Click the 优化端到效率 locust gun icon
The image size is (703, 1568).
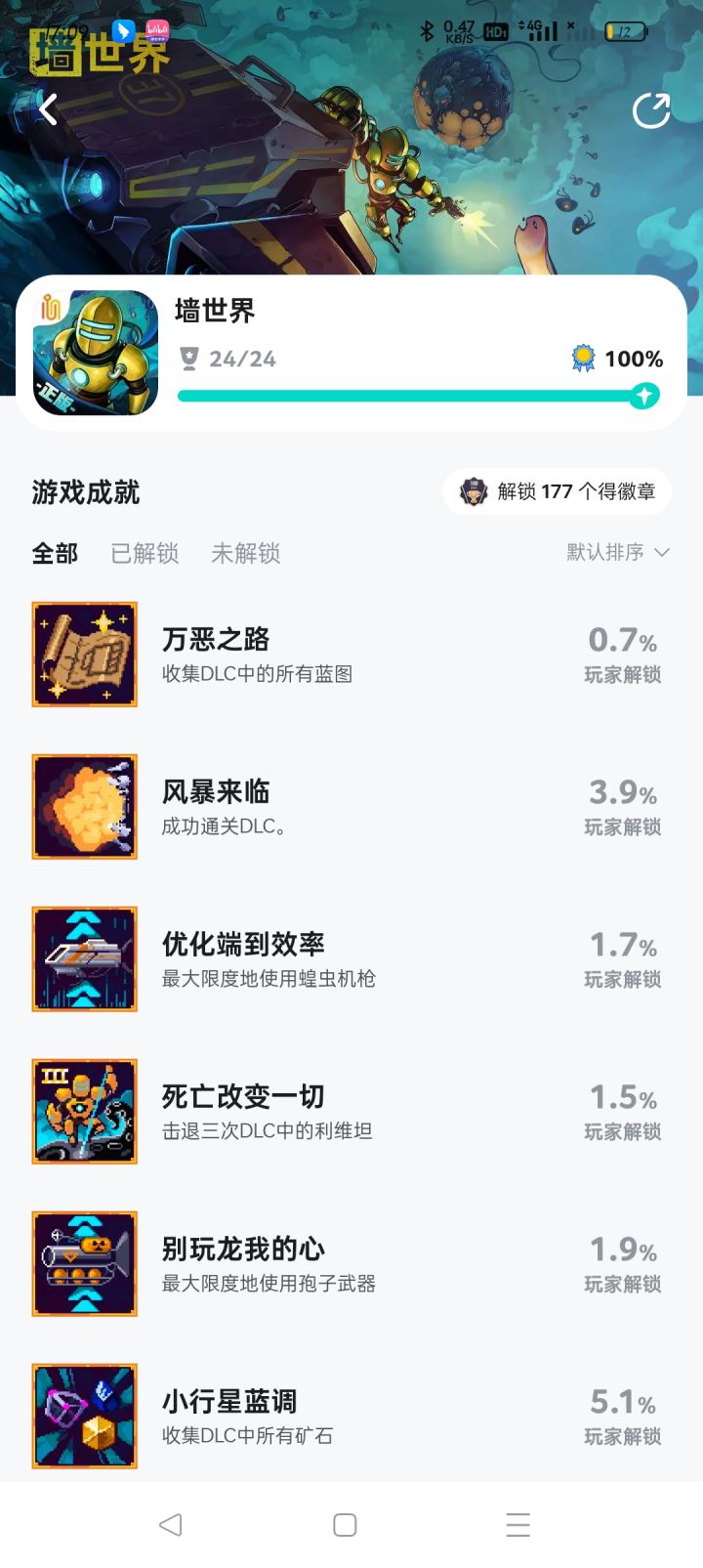click(84, 959)
